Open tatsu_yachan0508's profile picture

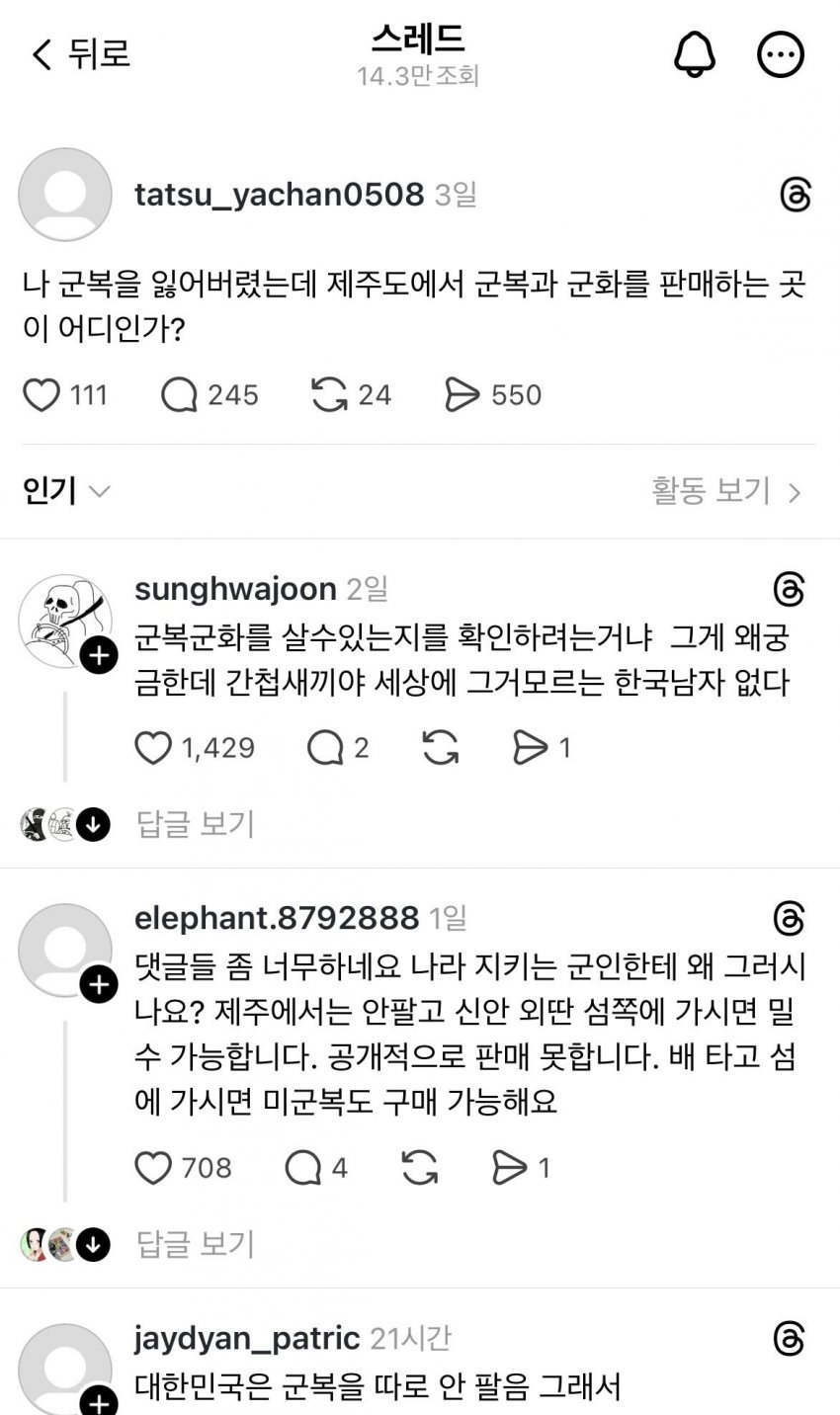[65, 195]
